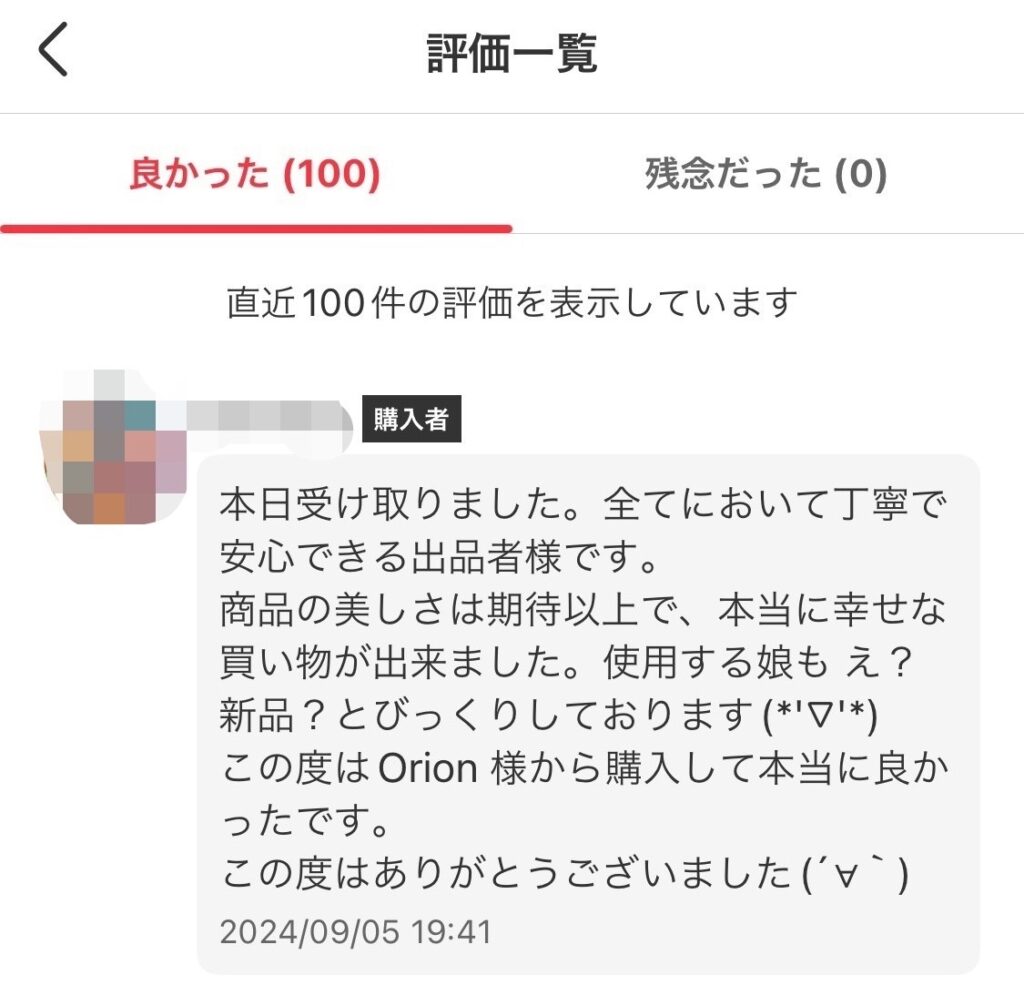Select the 良かった (100) tab

tap(255, 175)
